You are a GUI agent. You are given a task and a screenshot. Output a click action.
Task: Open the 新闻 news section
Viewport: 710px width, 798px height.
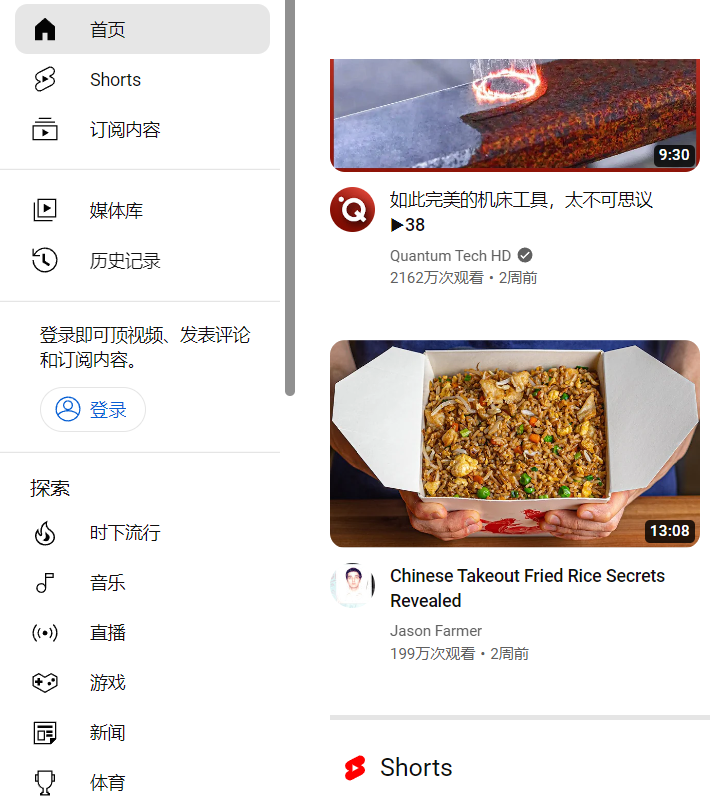142,733
